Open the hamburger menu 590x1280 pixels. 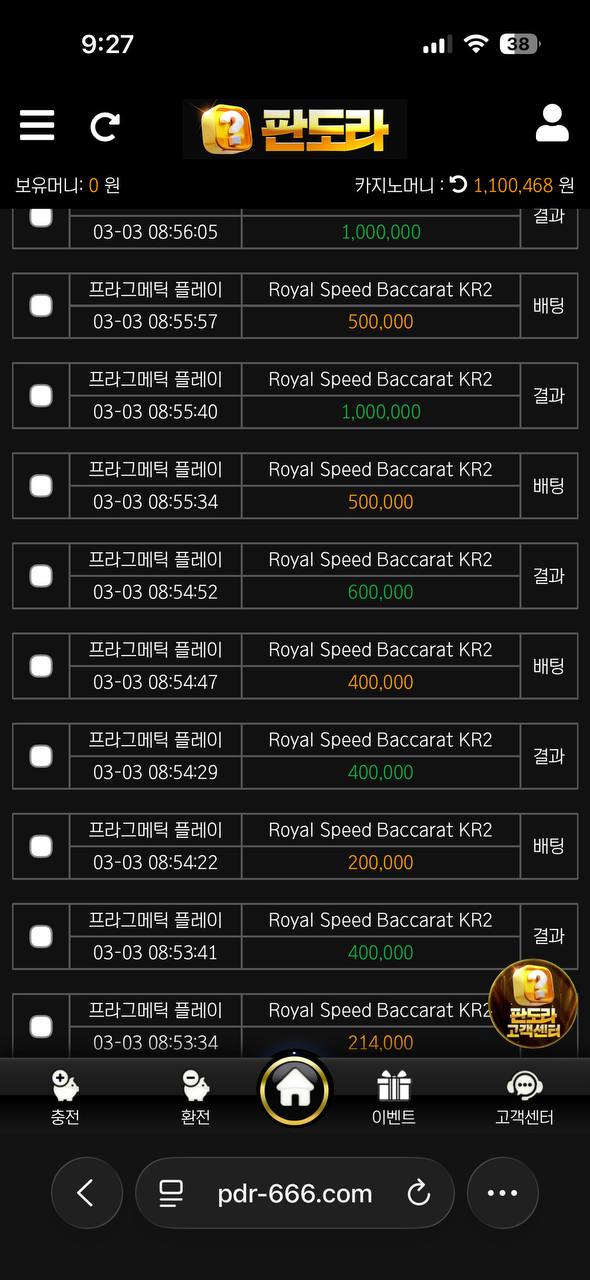pos(37,126)
